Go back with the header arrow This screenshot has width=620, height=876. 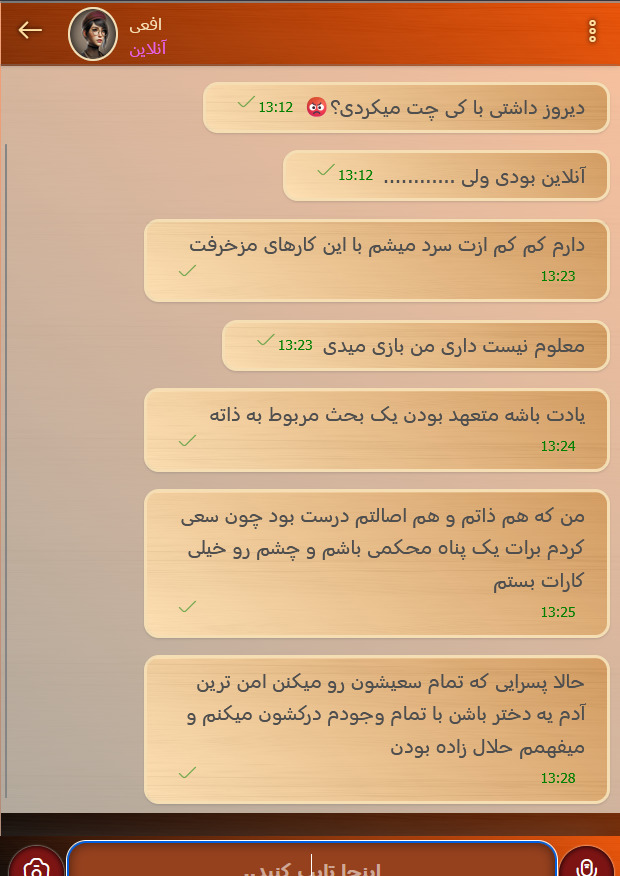click(x=30, y=30)
